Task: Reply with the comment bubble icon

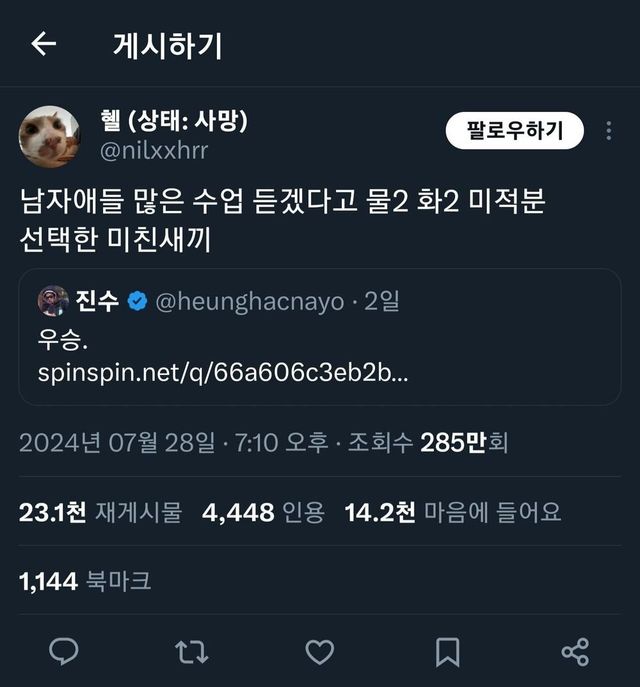Action: point(64,652)
